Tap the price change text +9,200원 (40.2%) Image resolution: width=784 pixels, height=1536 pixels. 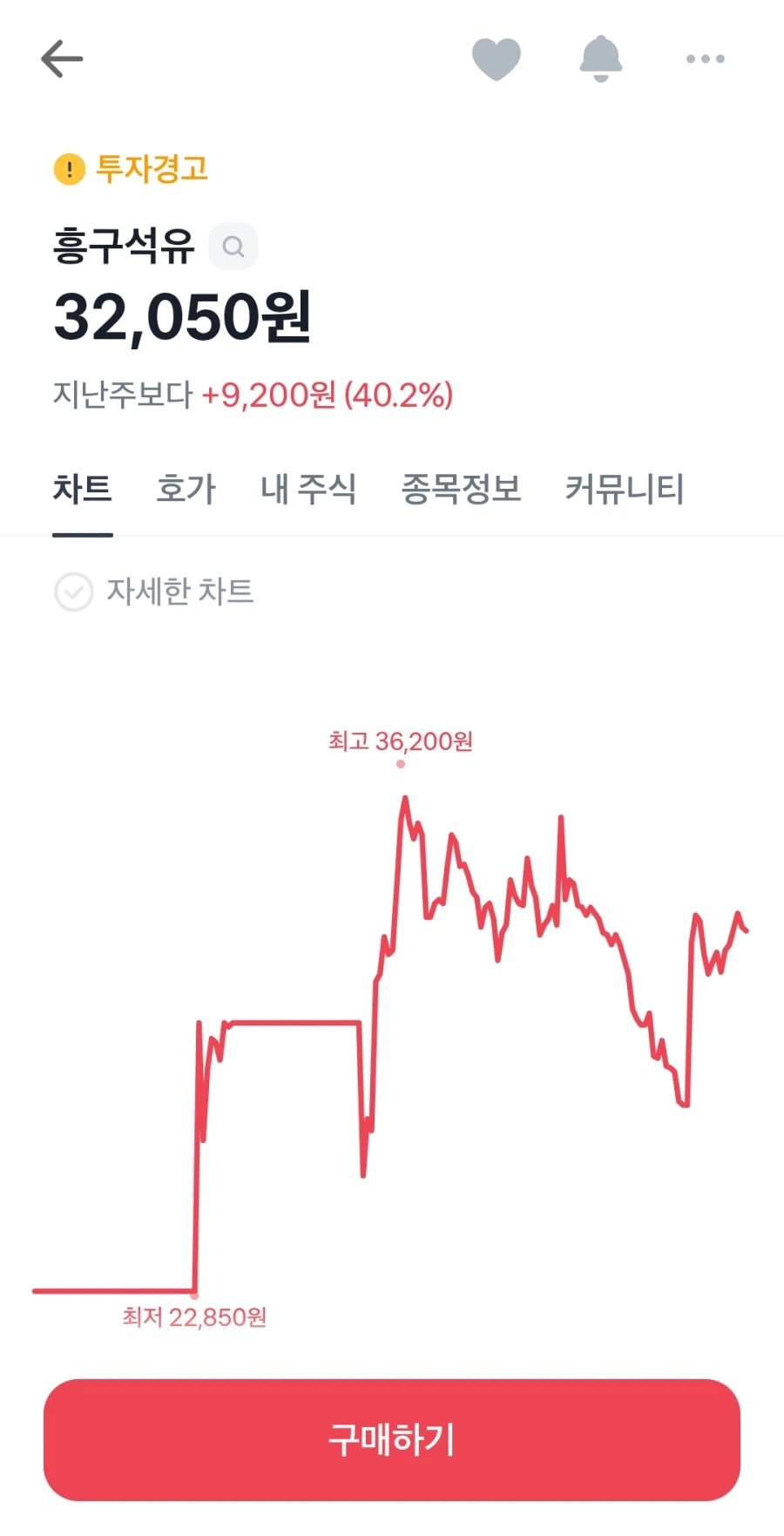coord(328,396)
